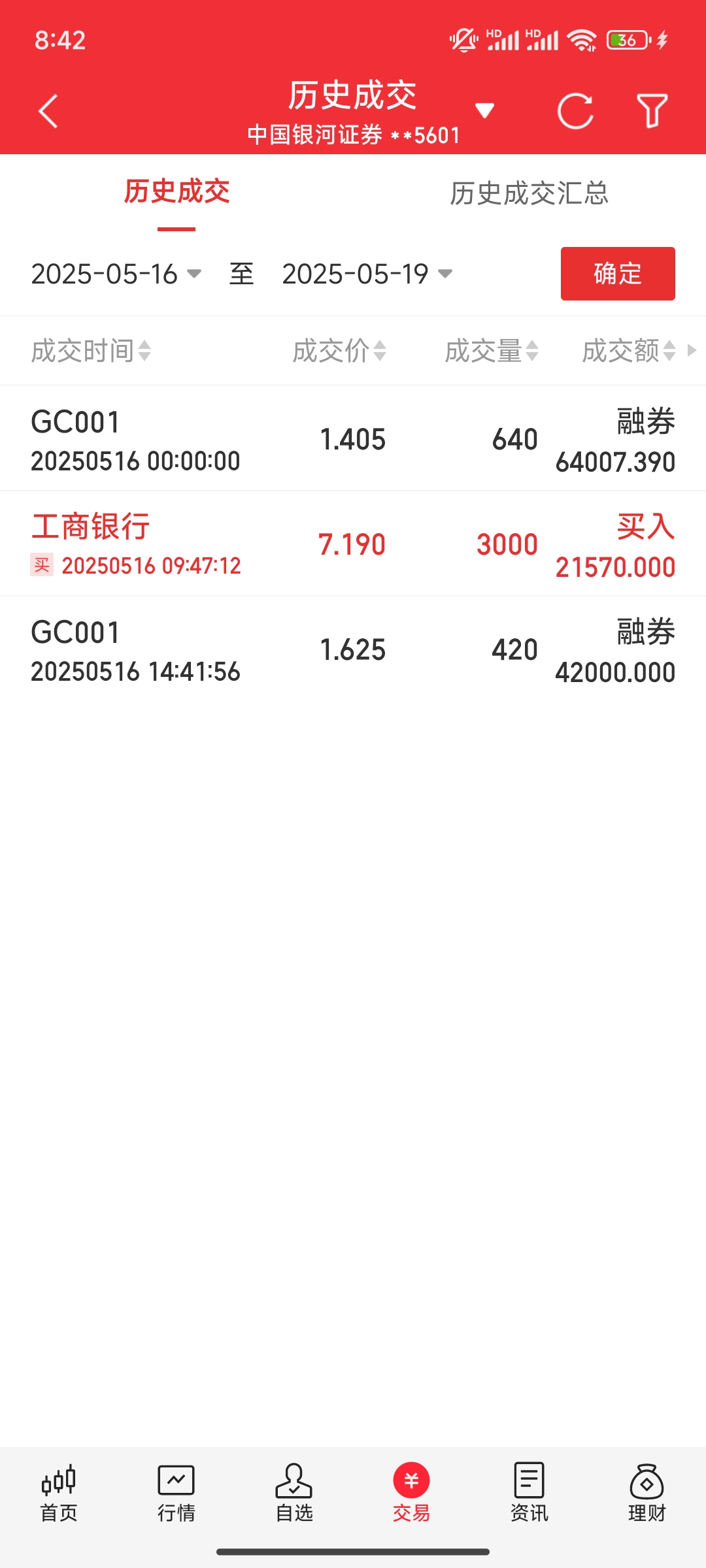Go to 首页 tab
706x1568 pixels.
point(59,1493)
